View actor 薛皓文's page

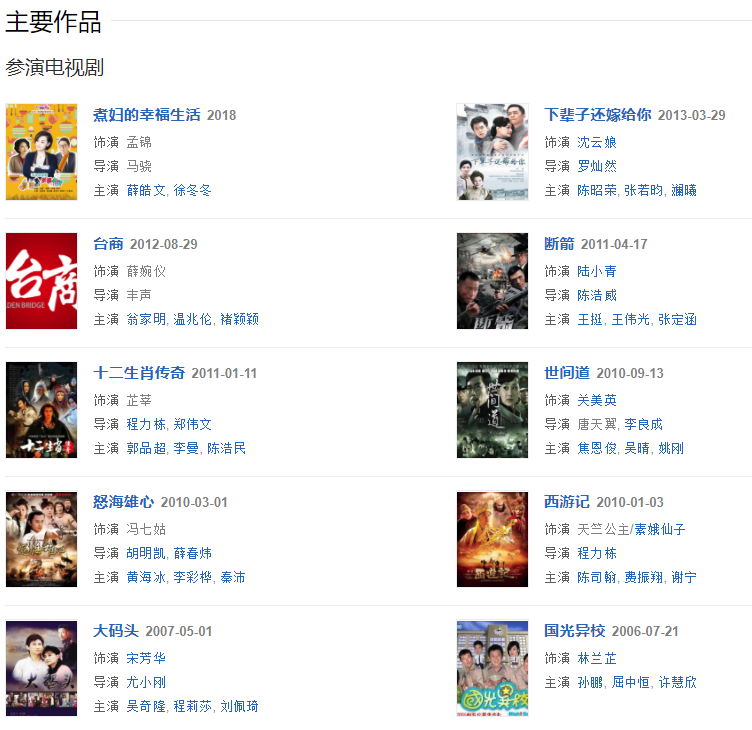point(146,190)
